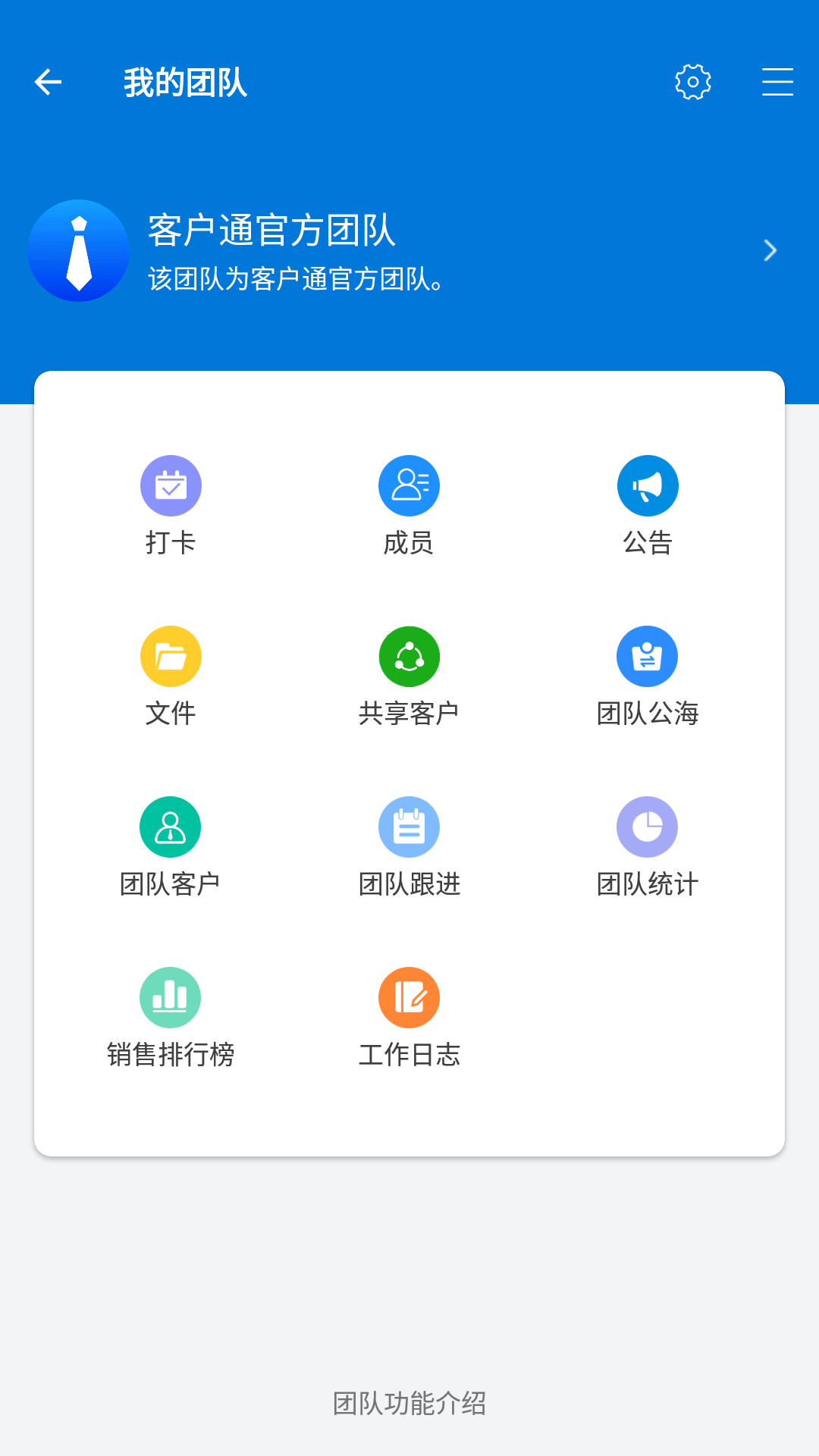Open the 打卡 check-in feature
Image resolution: width=819 pixels, height=1456 pixels.
(171, 503)
